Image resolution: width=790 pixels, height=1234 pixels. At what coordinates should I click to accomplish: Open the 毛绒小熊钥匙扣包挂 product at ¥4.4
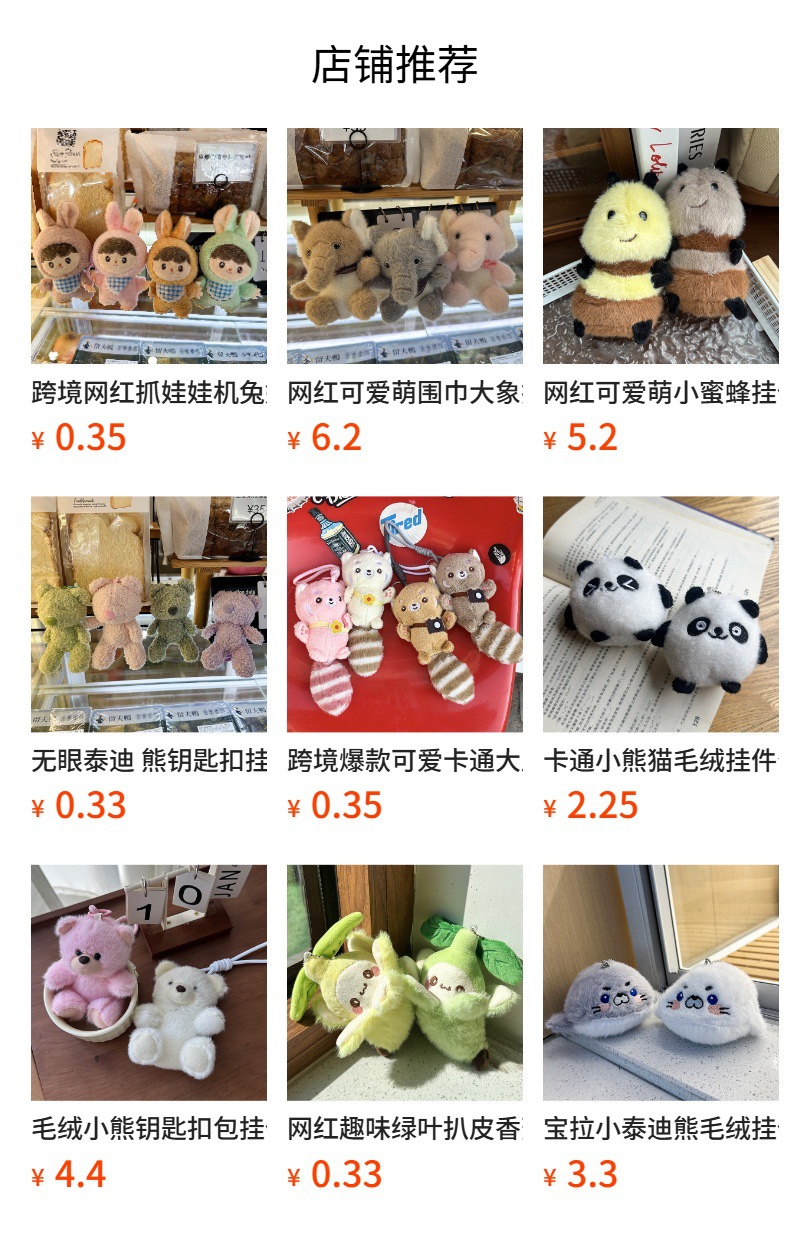[x=148, y=982]
